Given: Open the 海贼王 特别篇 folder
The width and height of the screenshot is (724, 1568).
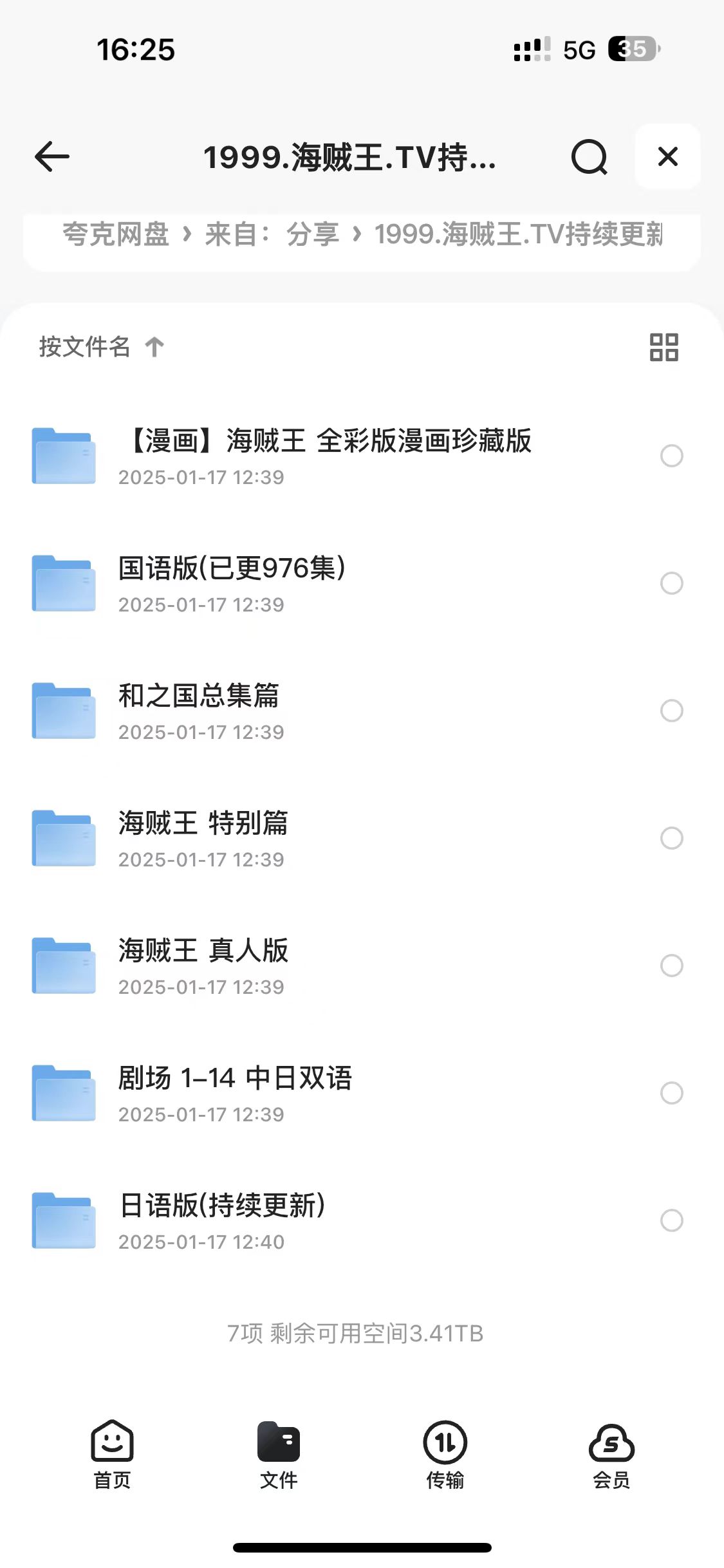Looking at the screenshot, I should (203, 837).
